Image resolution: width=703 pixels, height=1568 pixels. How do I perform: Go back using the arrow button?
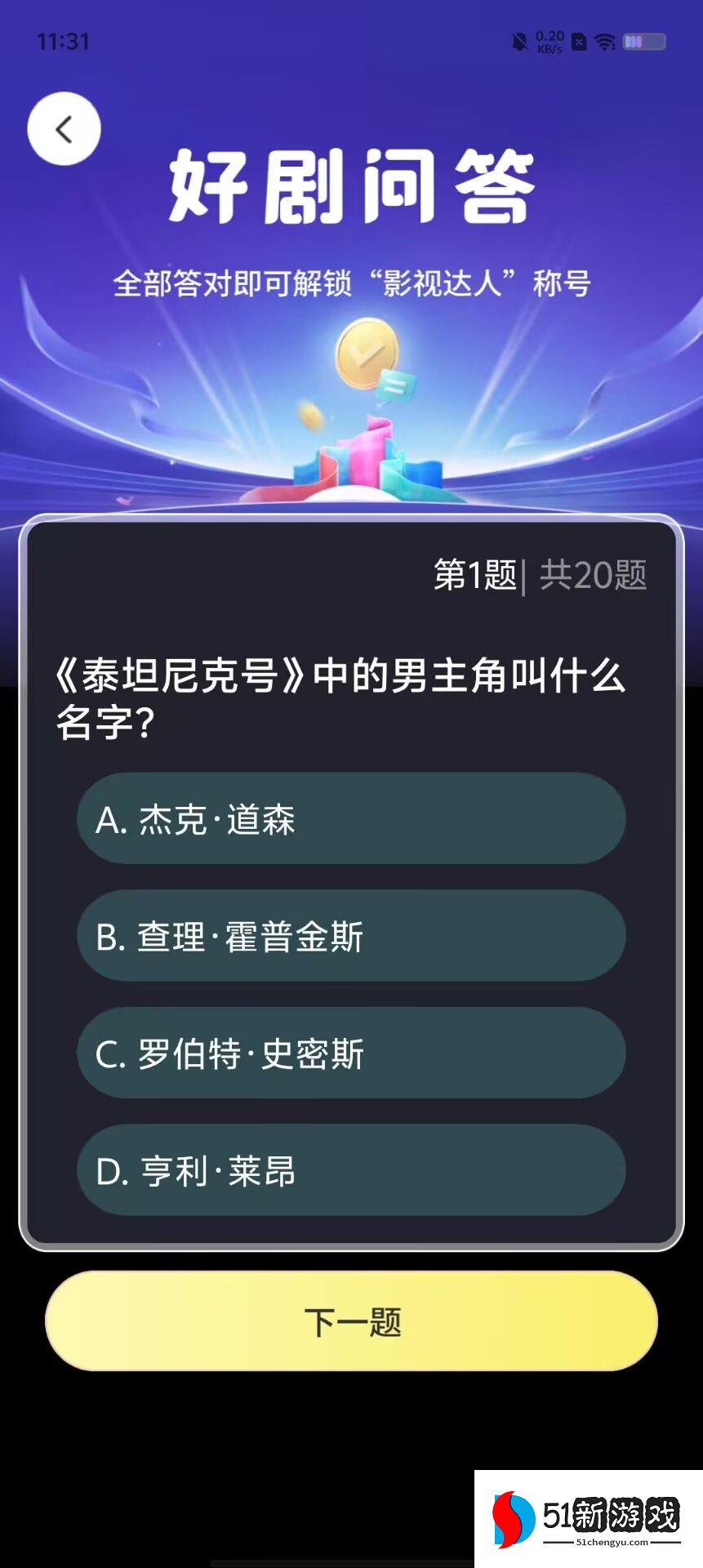(64, 129)
